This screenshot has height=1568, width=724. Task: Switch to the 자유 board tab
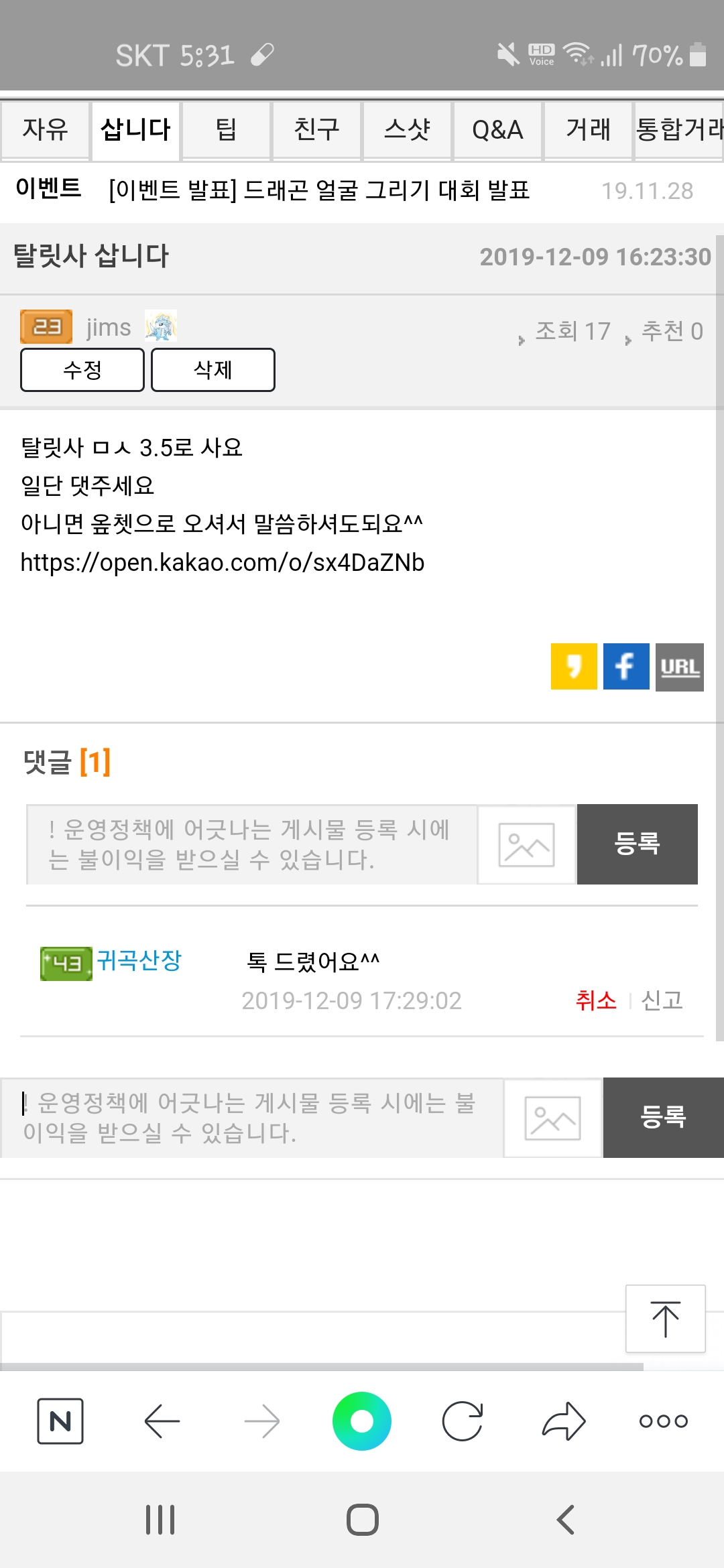[45, 129]
